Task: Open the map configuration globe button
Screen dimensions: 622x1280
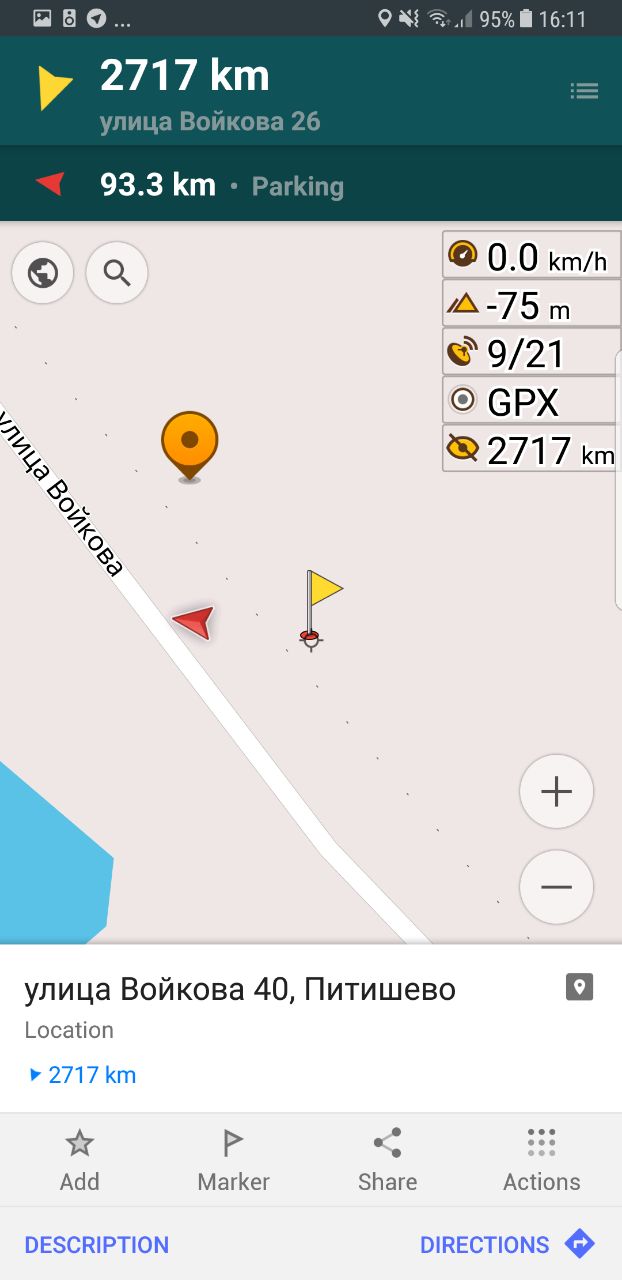Action: point(43,272)
